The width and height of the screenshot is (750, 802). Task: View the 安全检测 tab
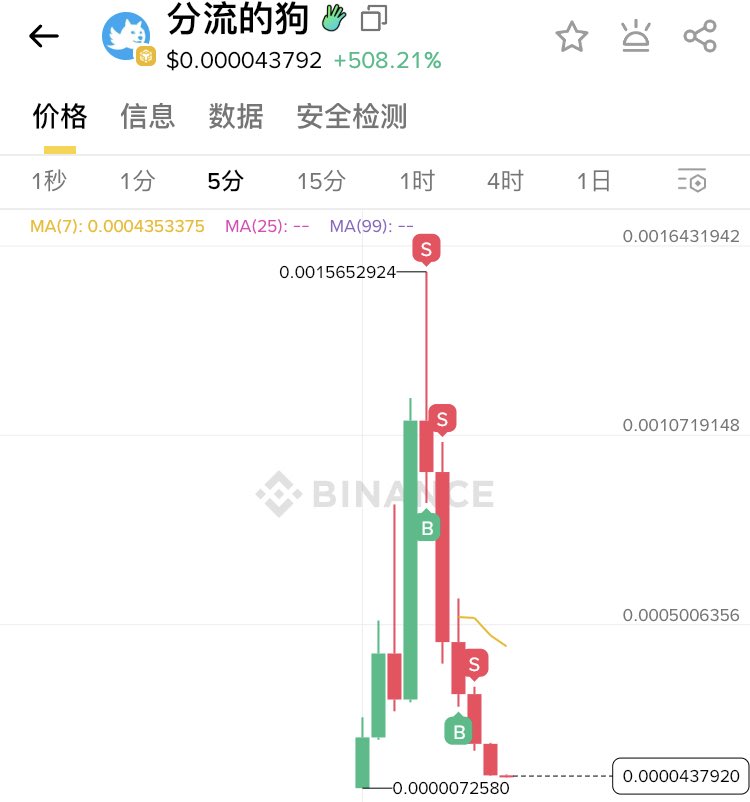pyautogui.click(x=352, y=117)
